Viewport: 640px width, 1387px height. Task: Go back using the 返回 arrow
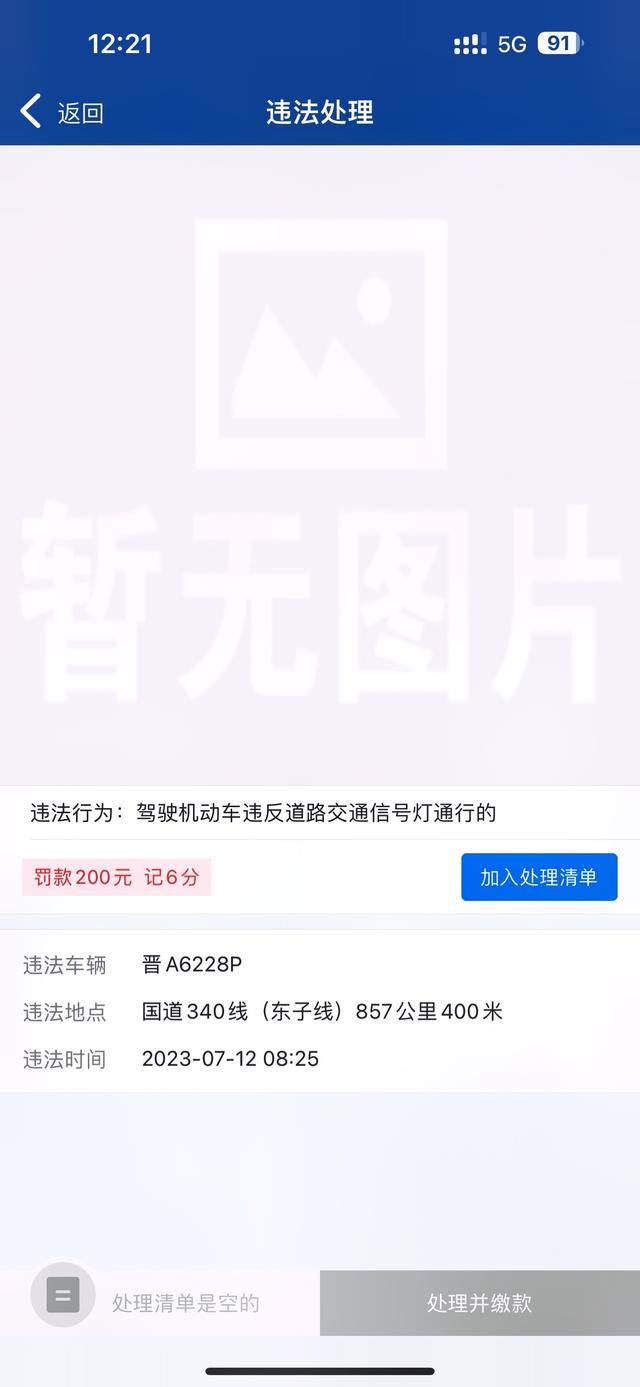pos(58,112)
